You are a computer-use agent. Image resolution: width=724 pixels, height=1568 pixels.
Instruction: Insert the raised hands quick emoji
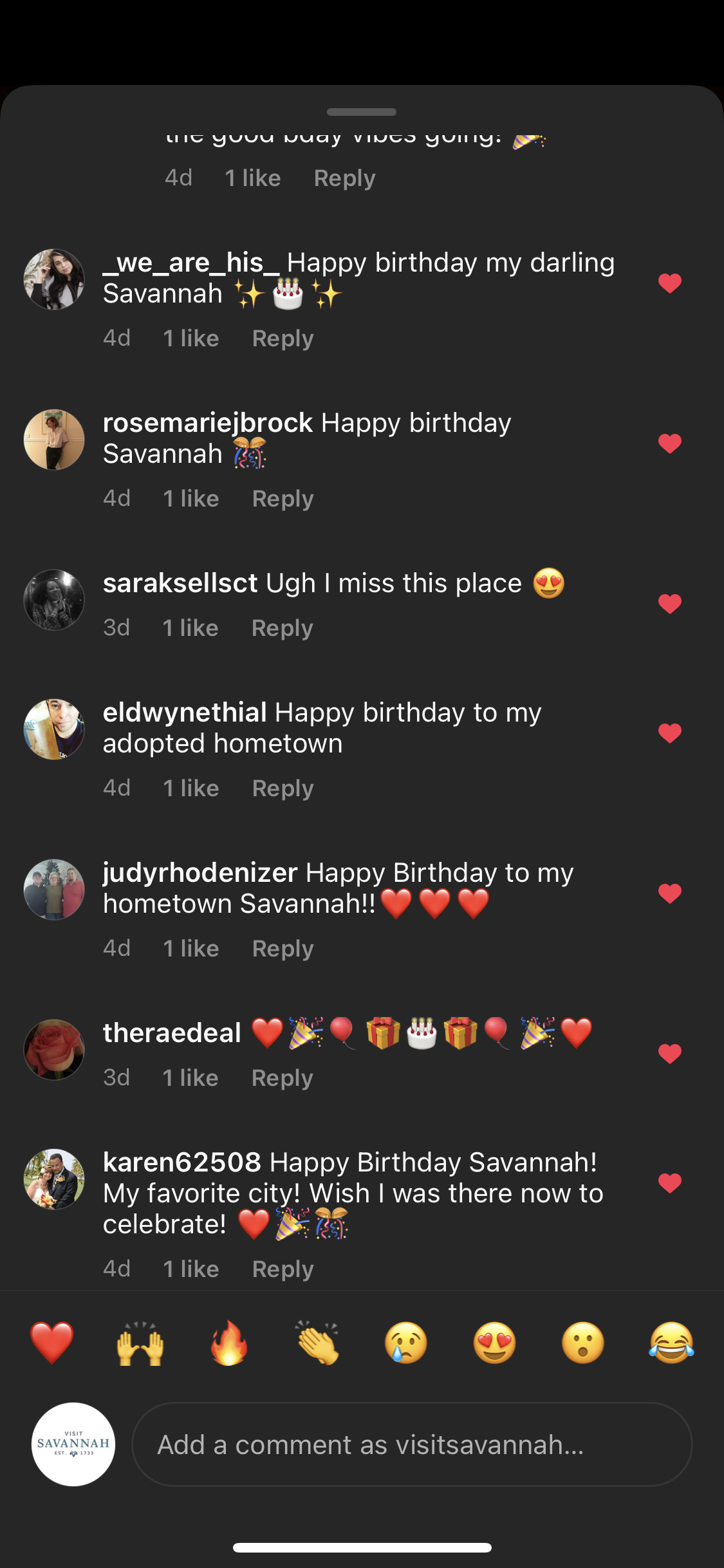click(x=140, y=1343)
